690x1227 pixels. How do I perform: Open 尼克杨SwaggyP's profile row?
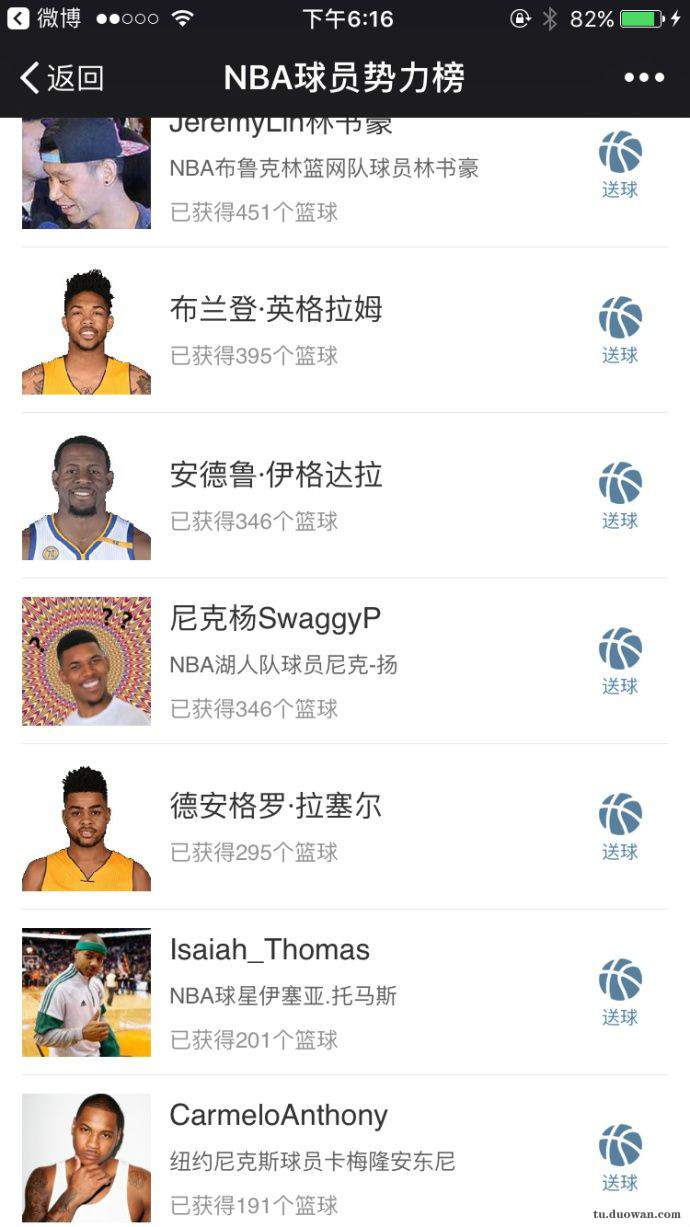345,661
